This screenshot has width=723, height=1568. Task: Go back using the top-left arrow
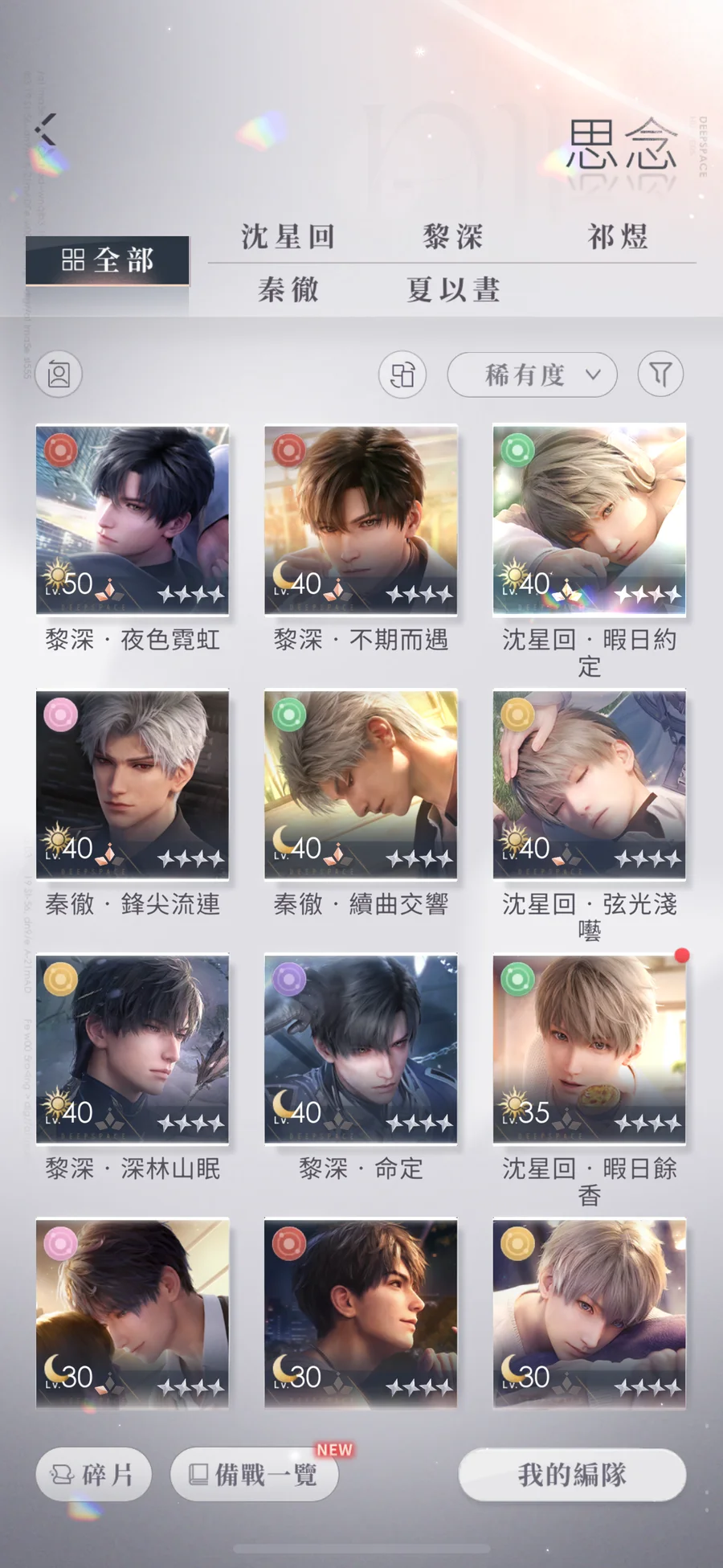click(x=47, y=130)
